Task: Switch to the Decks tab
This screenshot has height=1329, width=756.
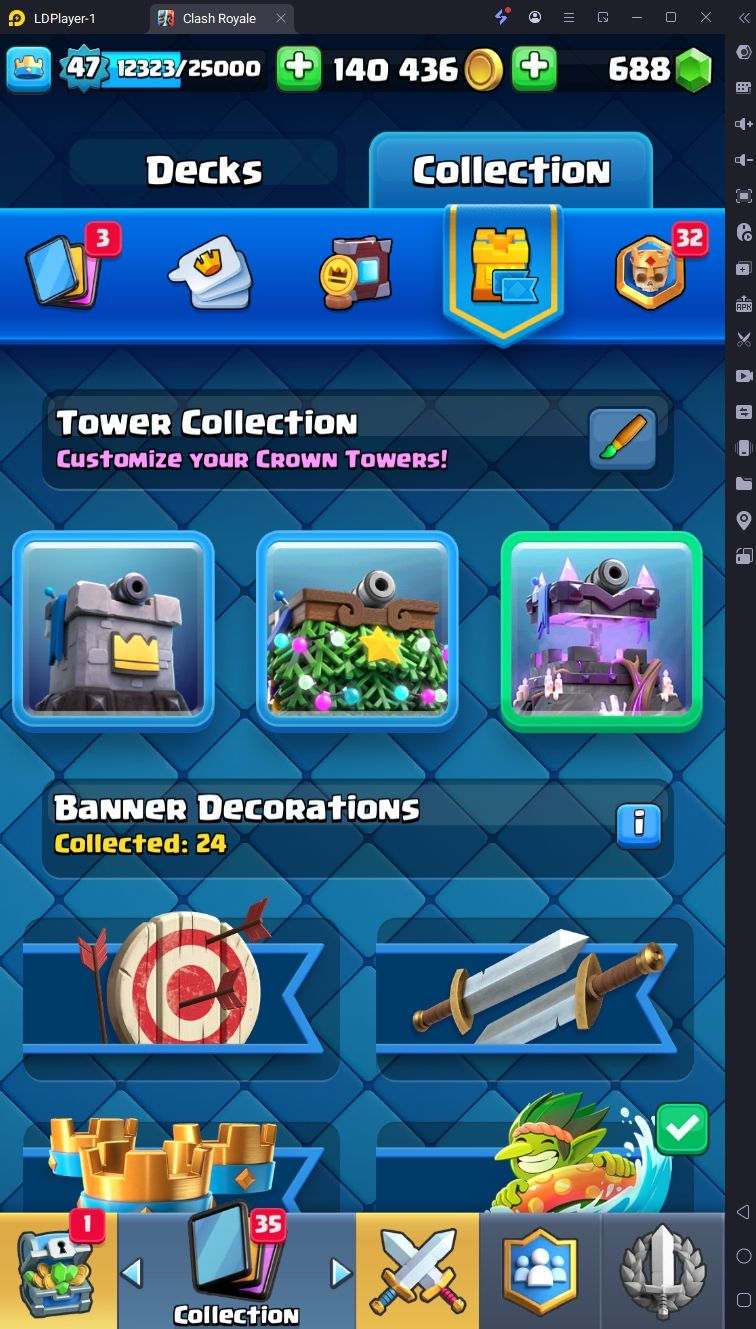Action: coord(205,170)
